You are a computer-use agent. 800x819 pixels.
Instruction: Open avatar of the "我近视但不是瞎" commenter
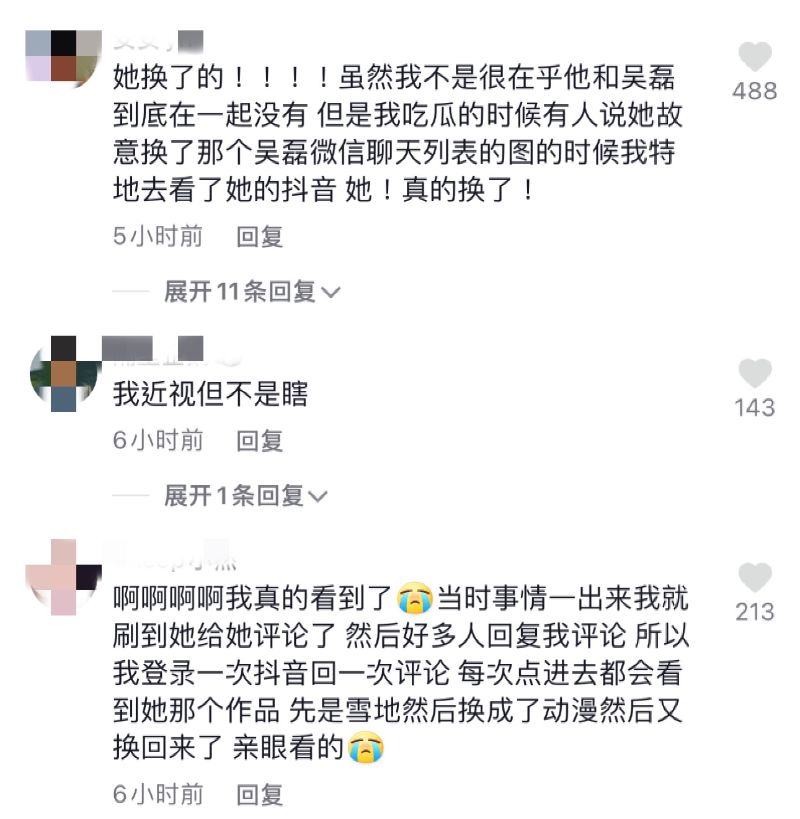[x=64, y=374]
